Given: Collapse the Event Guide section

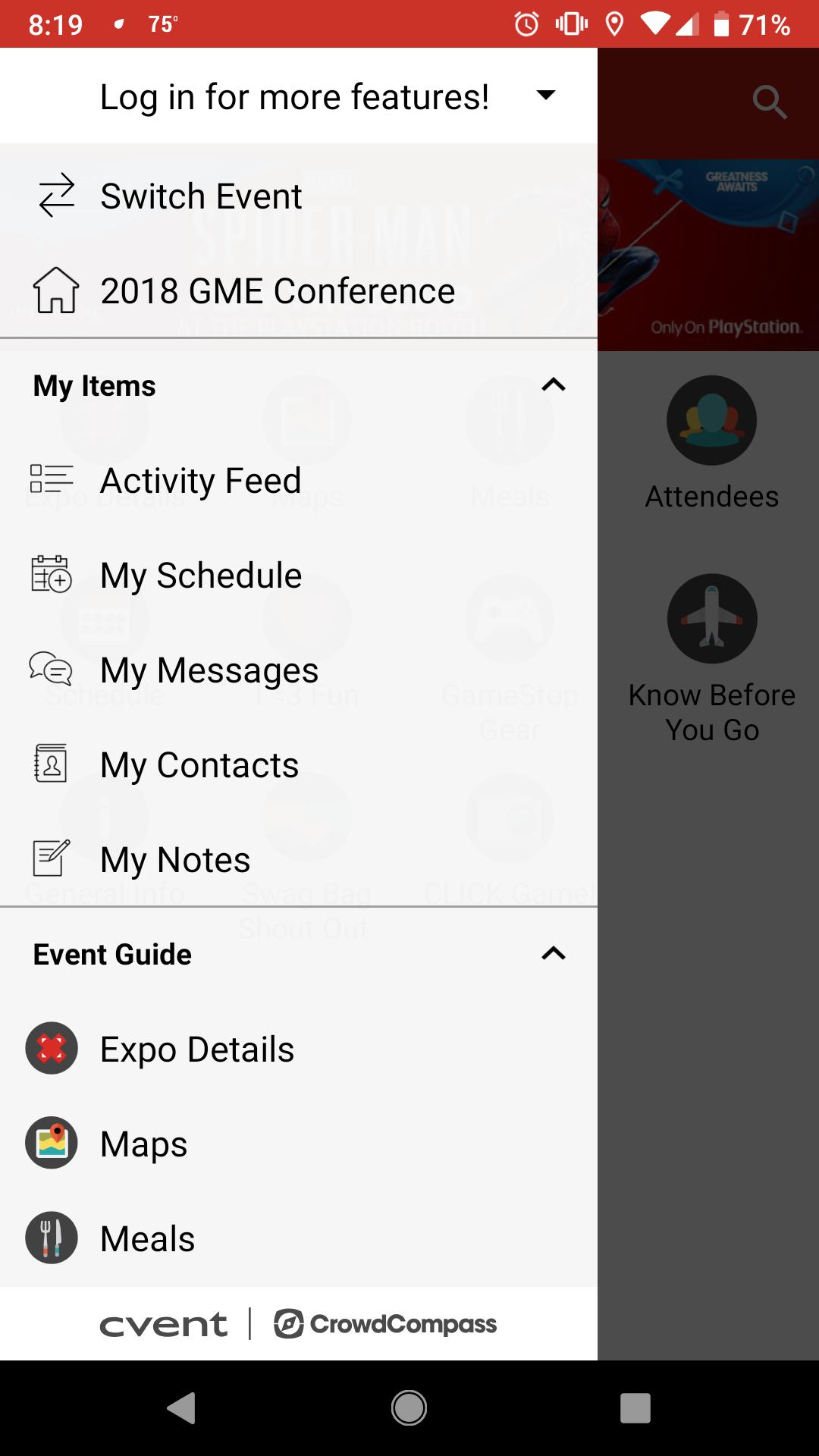Looking at the screenshot, I should point(553,954).
